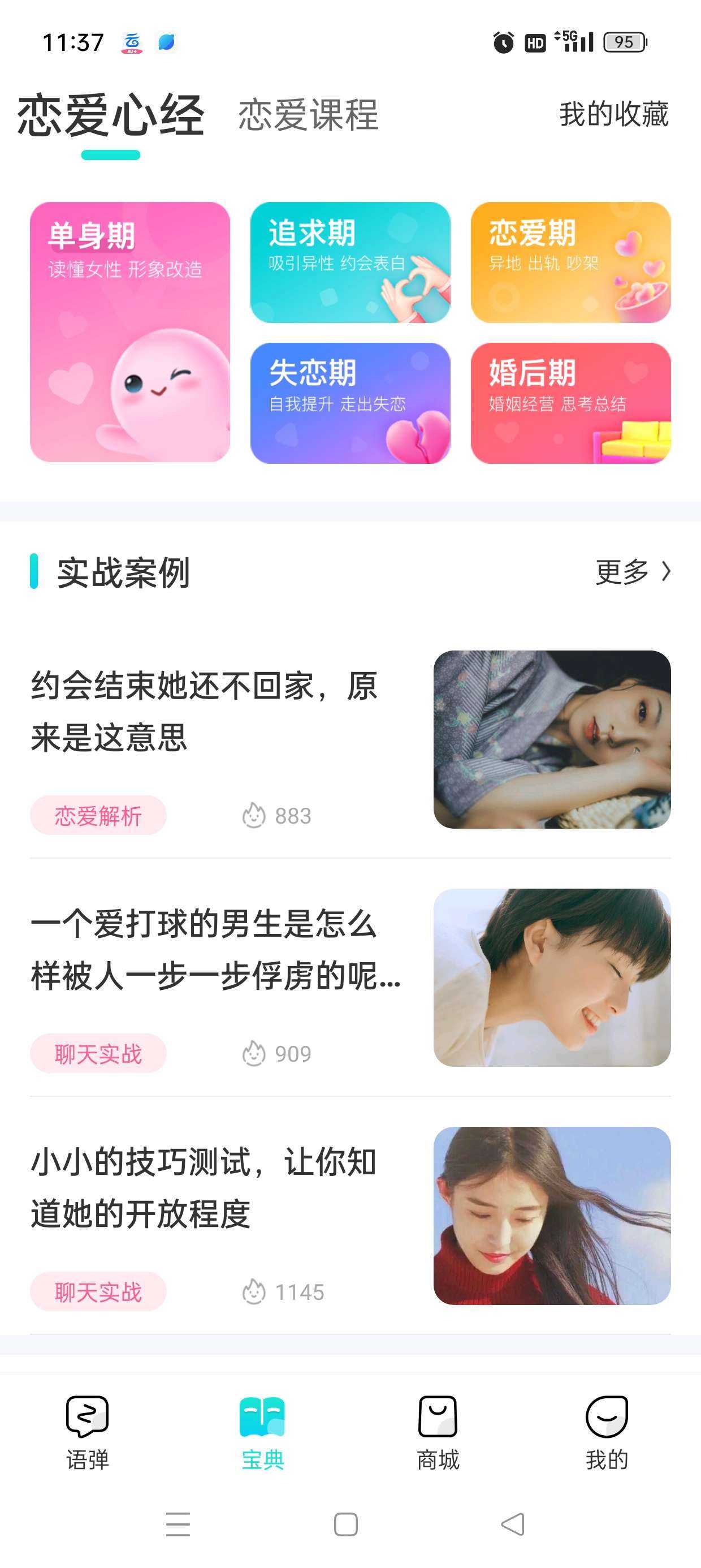Open the 小小的技巧测试 article

click(x=205, y=1187)
